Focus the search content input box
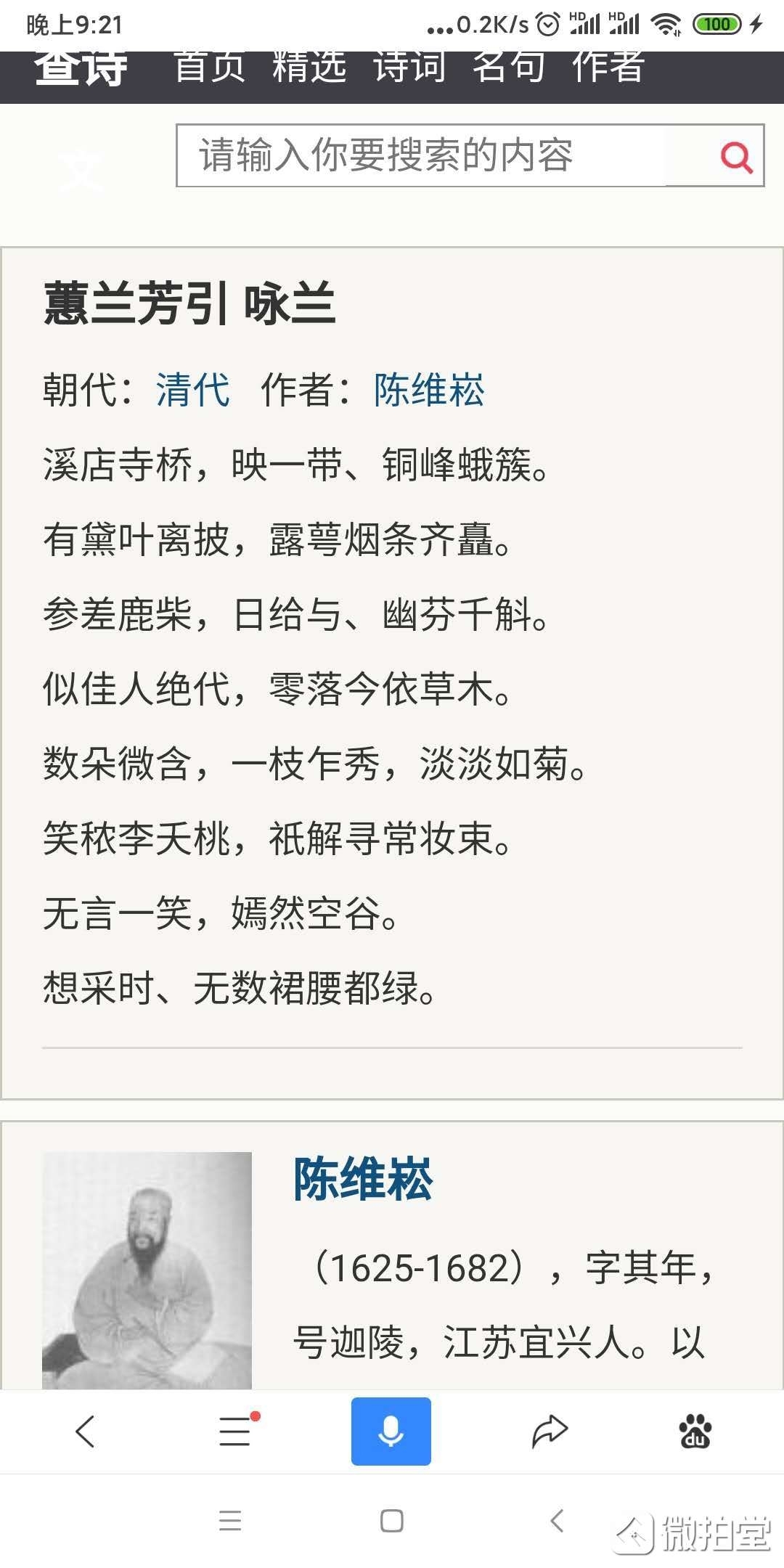Image resolution: width=784 pixels, height=1568 pixels. (x=421, y=155)
